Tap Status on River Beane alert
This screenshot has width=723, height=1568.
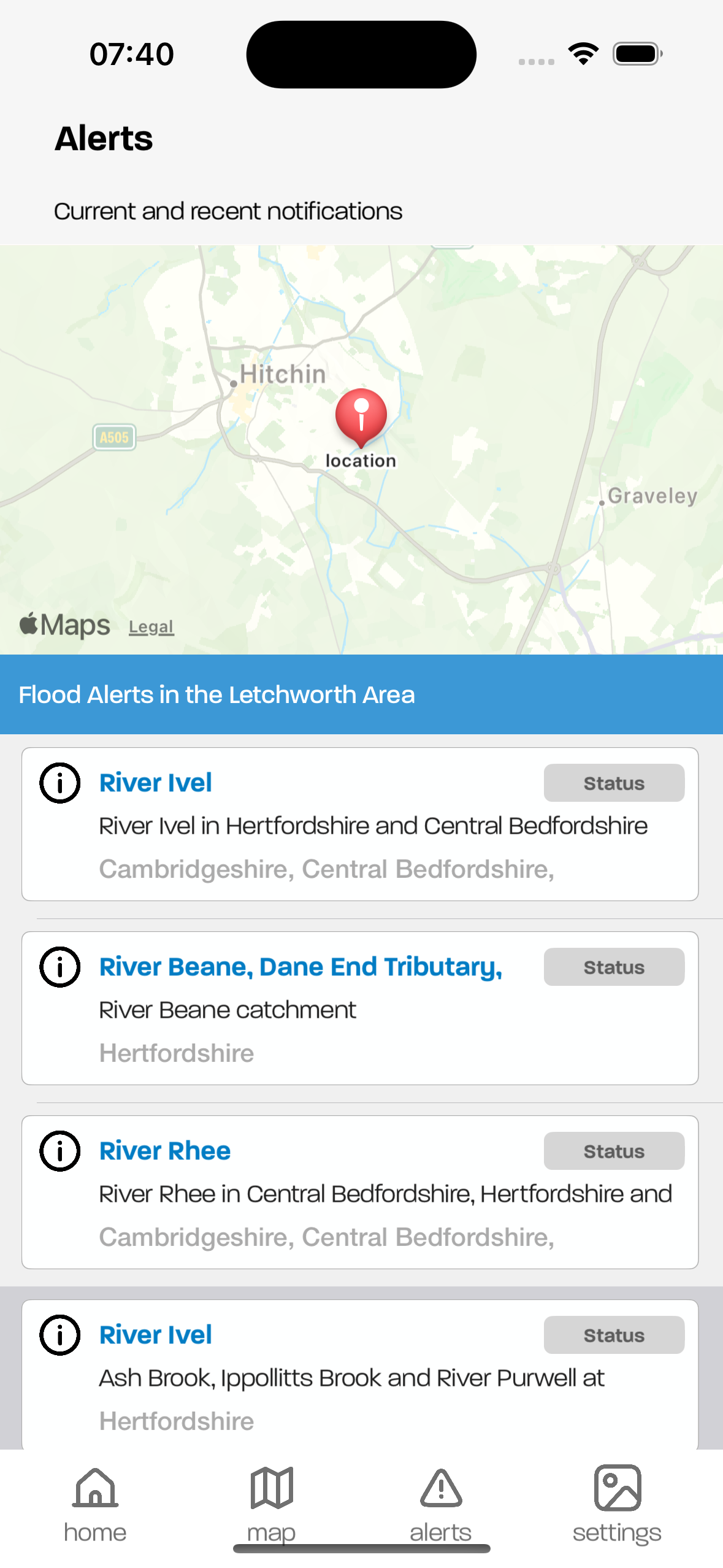coord(614,967)
